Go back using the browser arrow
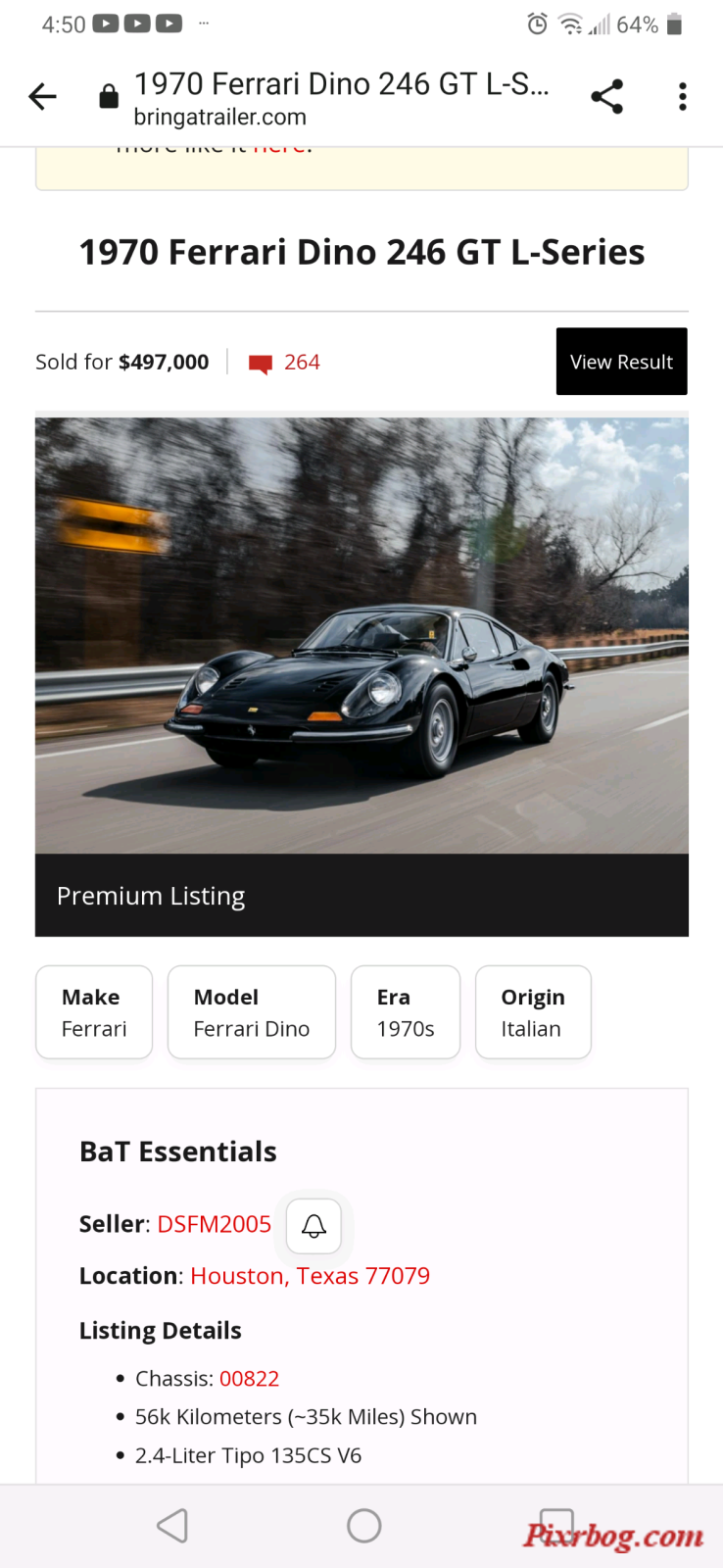 (x=43, y=96)
